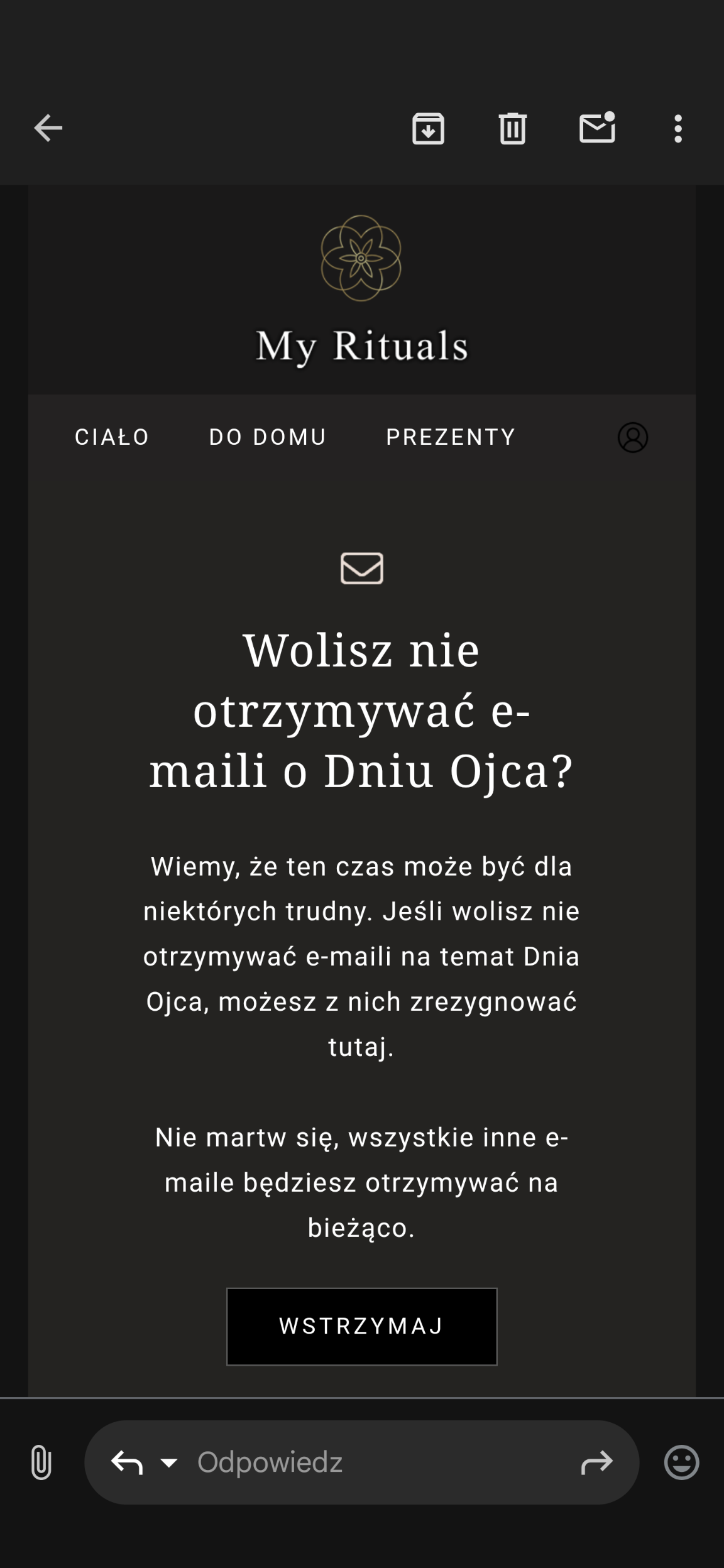This screenshot has height=1568, width=724.
Task: Attach a file with the paperclip
Action: 41,1462
